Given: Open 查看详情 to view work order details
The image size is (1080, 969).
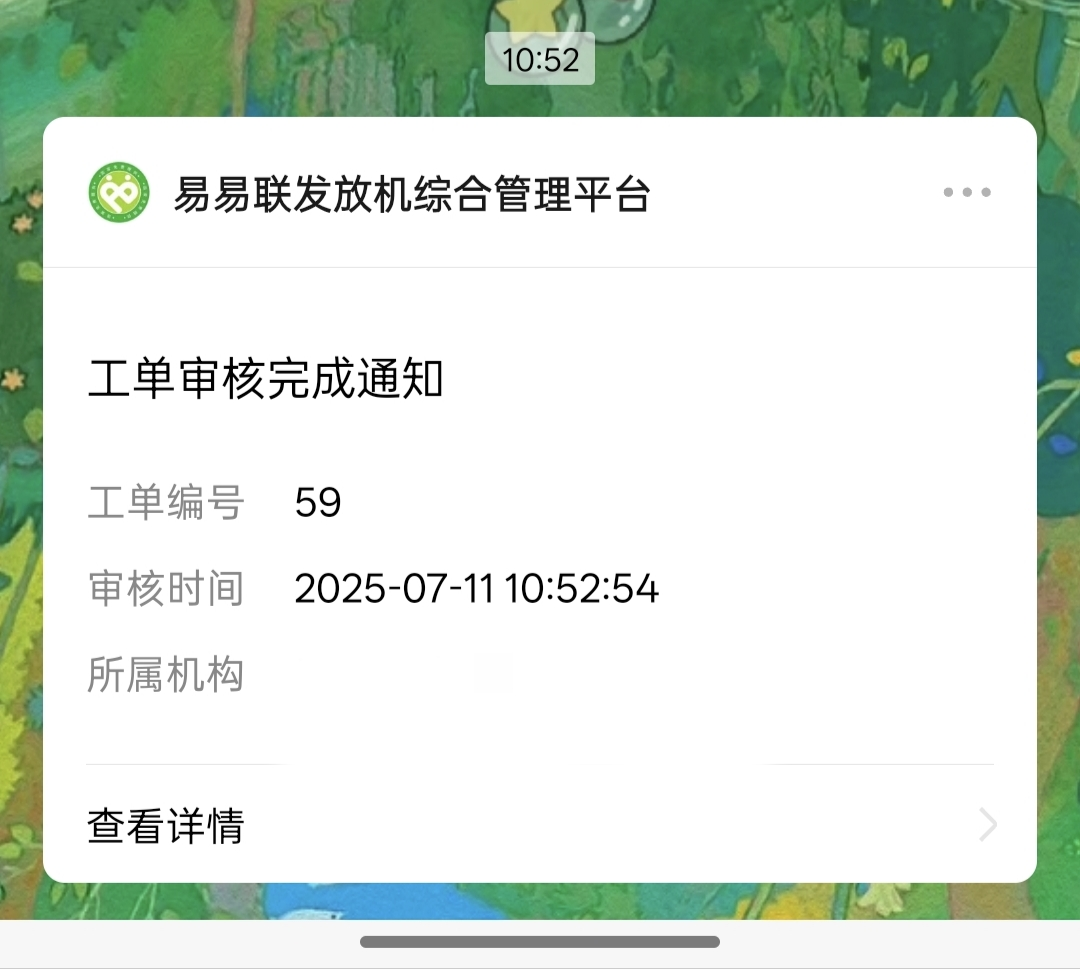Looking at the screenshot, I should [540, 826].
